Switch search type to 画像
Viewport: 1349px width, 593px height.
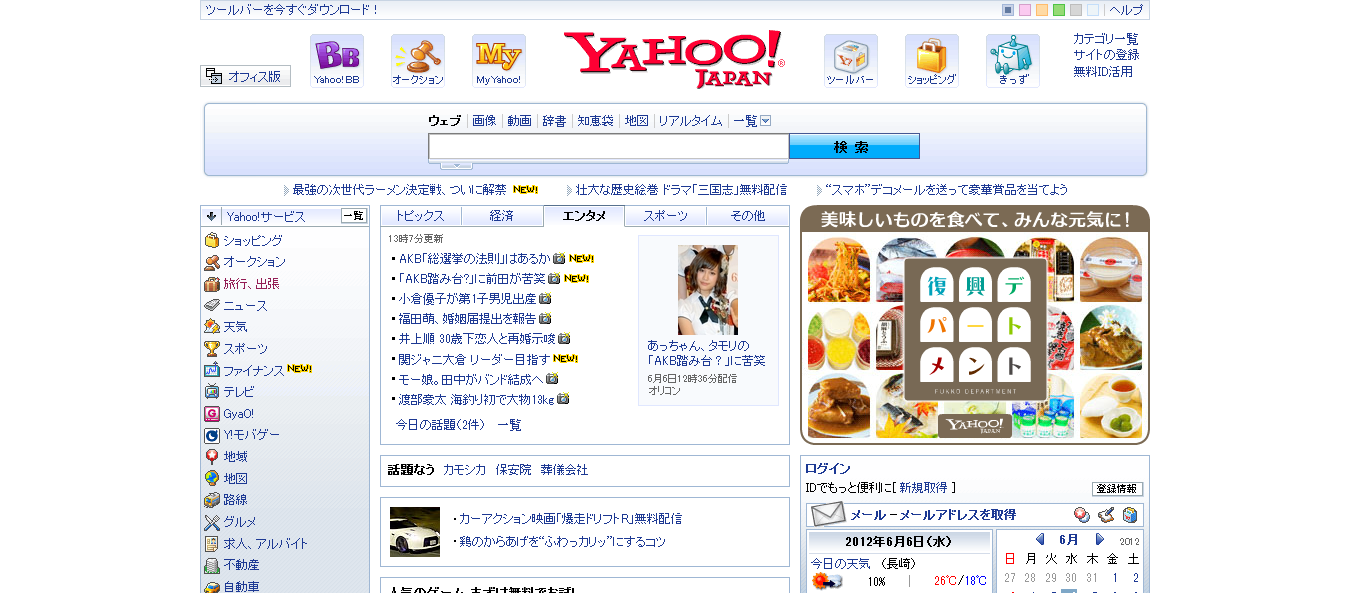point(484,121)
